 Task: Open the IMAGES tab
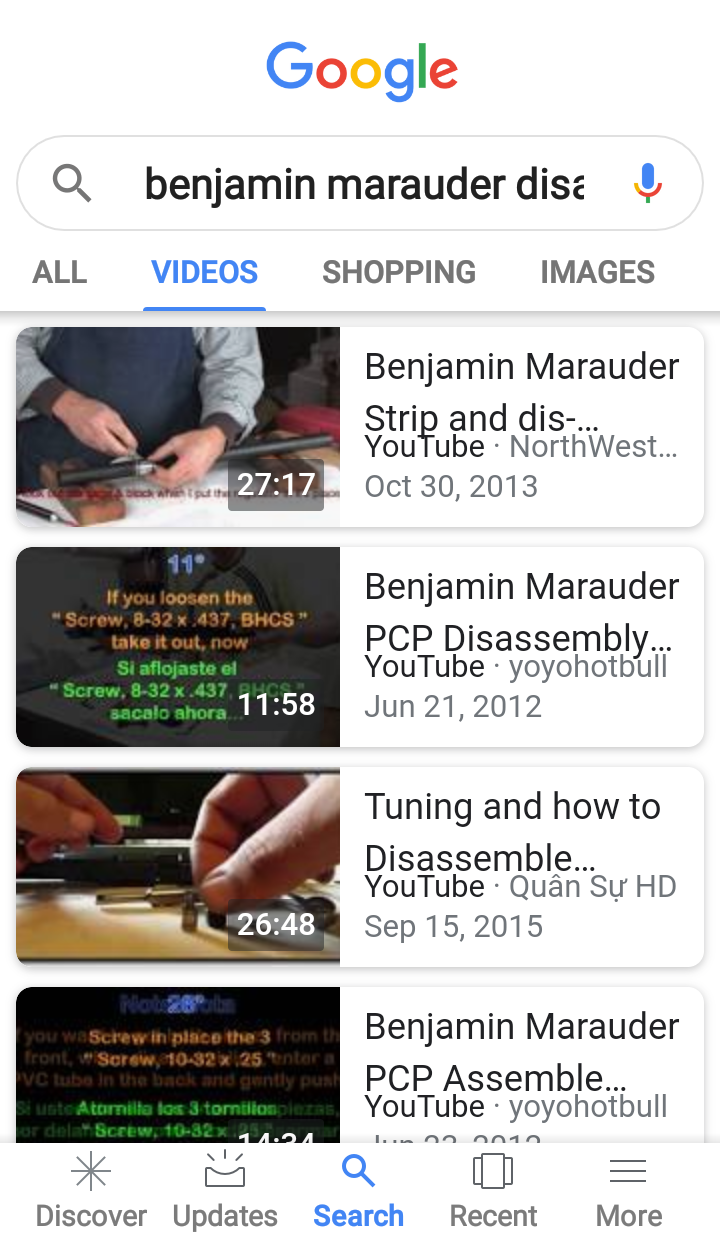pyautogui.click(x=597, y=272)
